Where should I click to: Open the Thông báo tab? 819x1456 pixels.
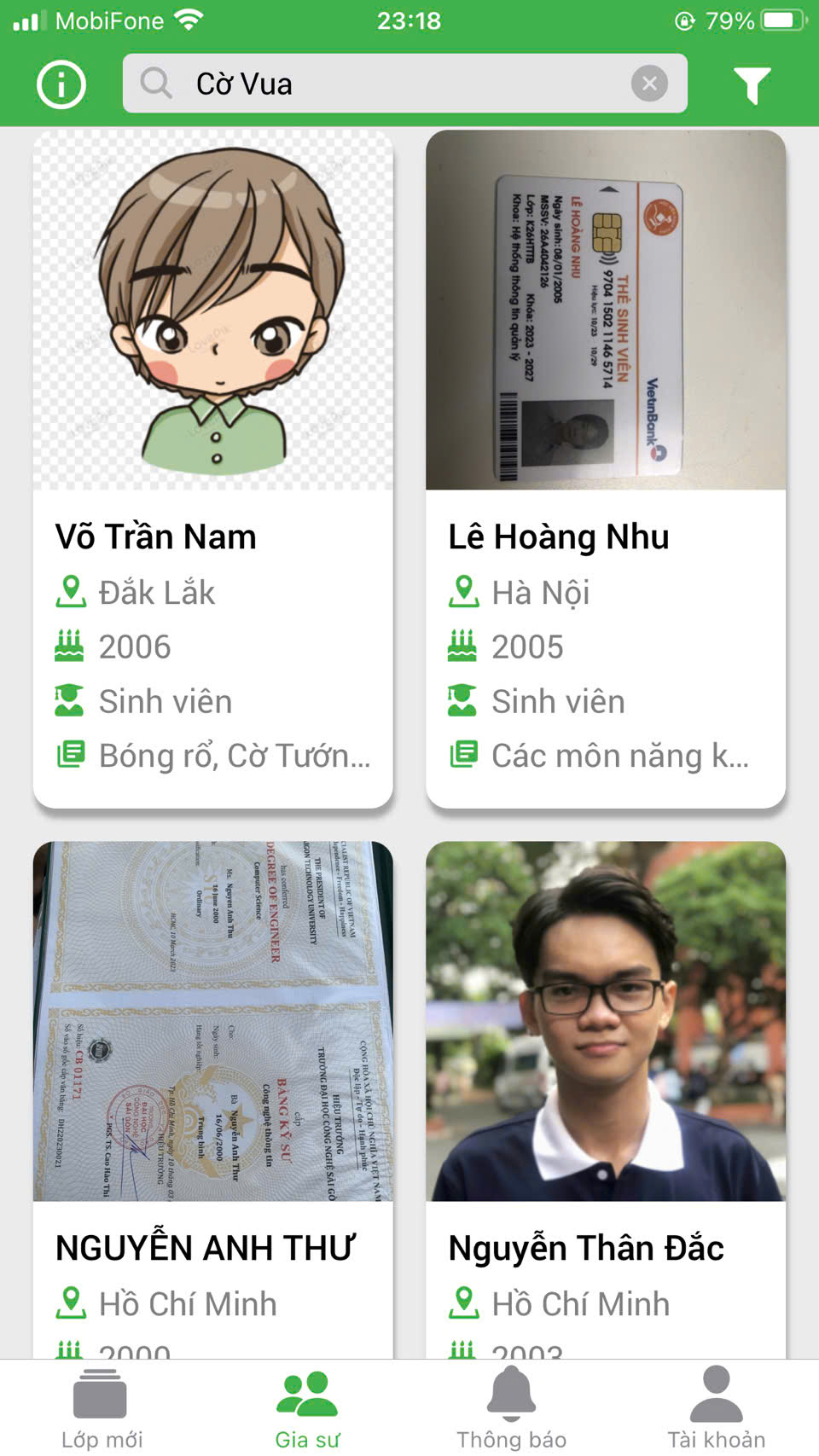[x=511, y=1408]
